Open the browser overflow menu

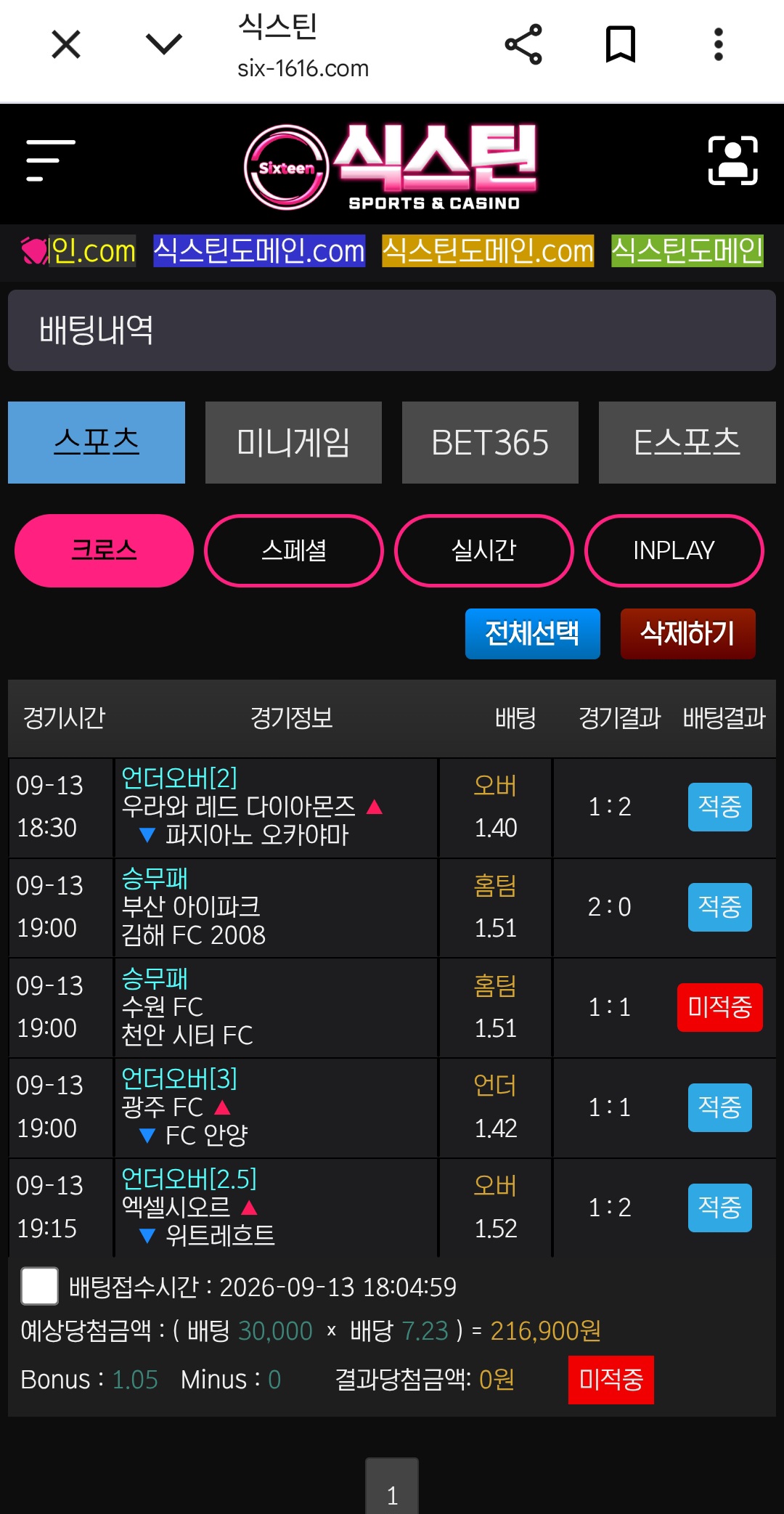[719, 44]
